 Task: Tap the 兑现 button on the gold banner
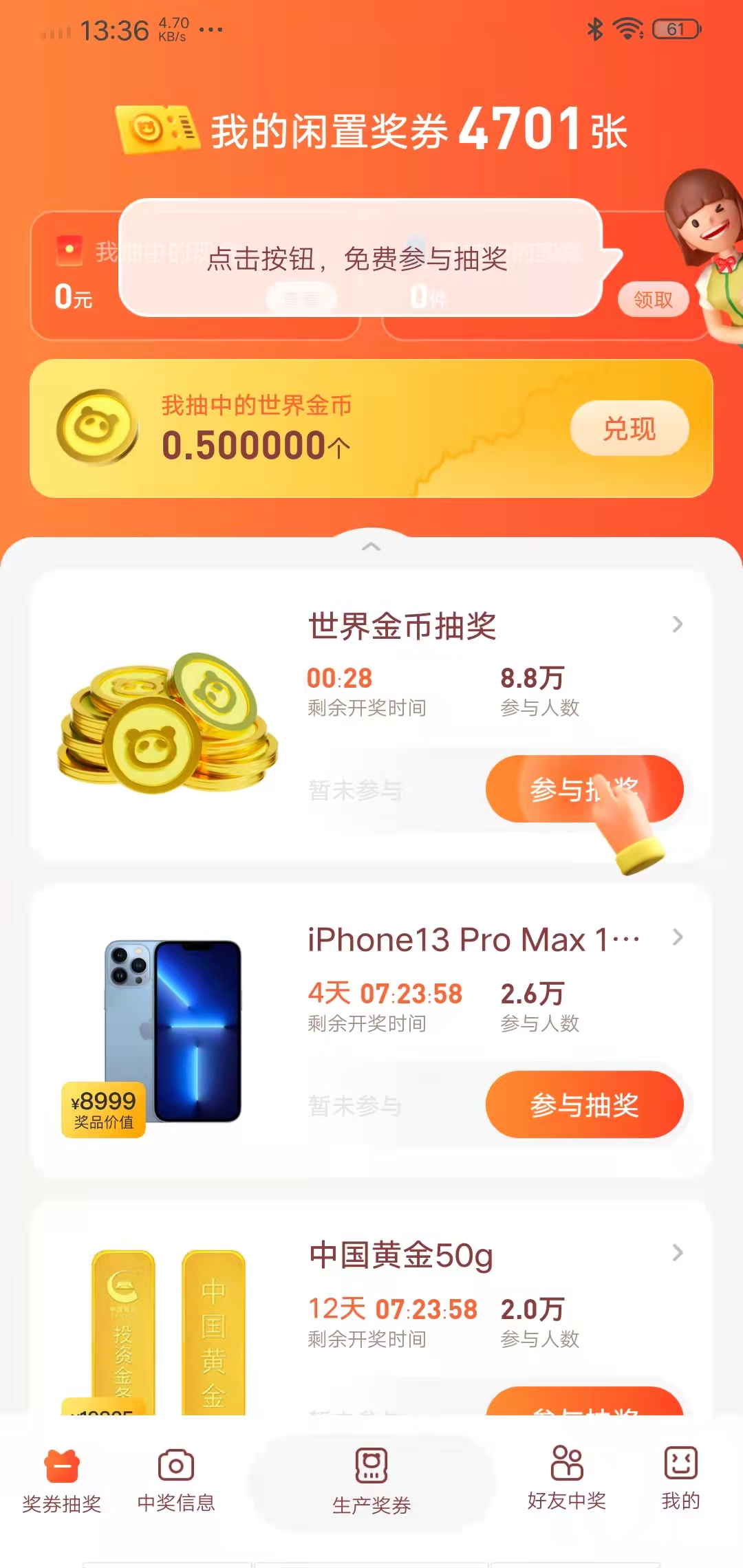[x=629, y=428]
